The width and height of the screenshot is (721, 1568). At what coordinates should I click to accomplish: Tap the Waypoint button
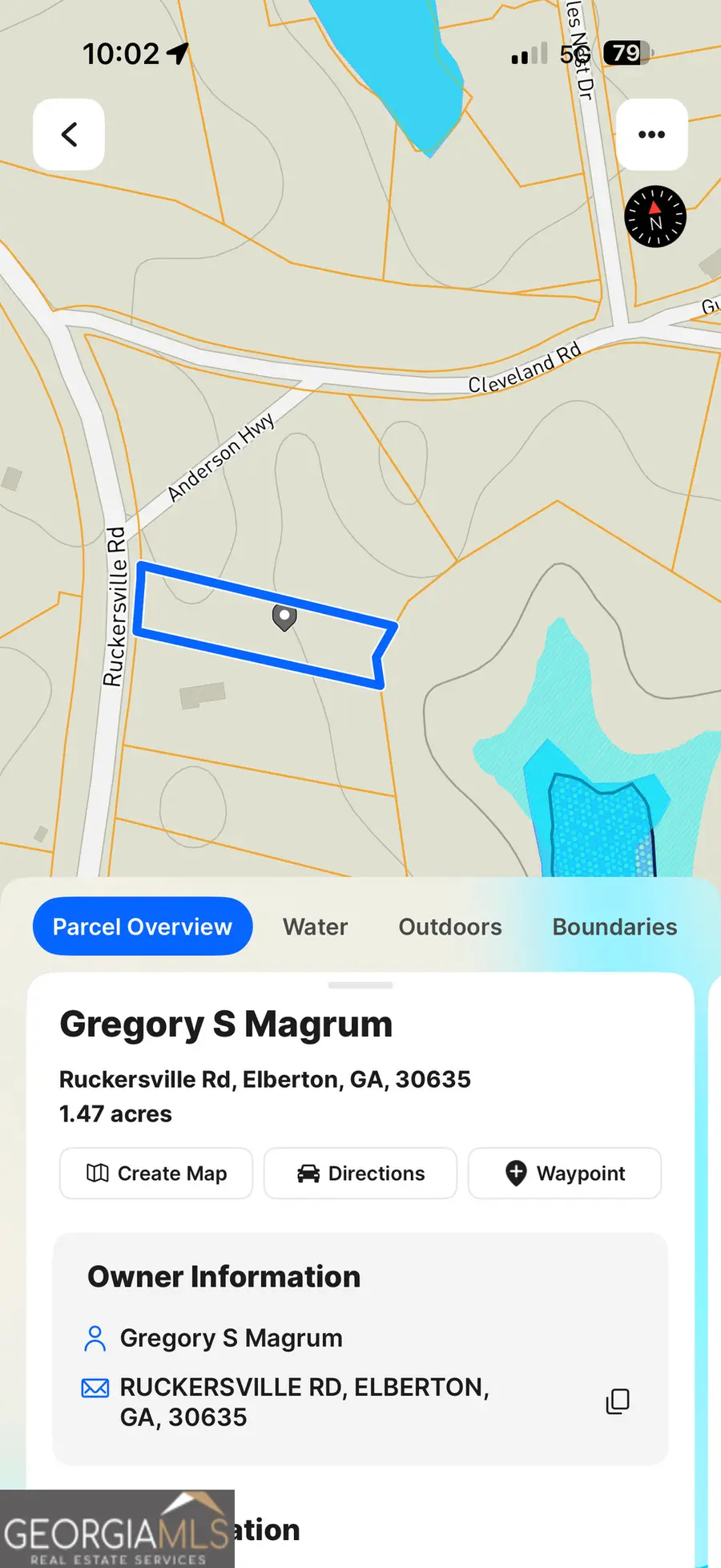coord(564,1173)
